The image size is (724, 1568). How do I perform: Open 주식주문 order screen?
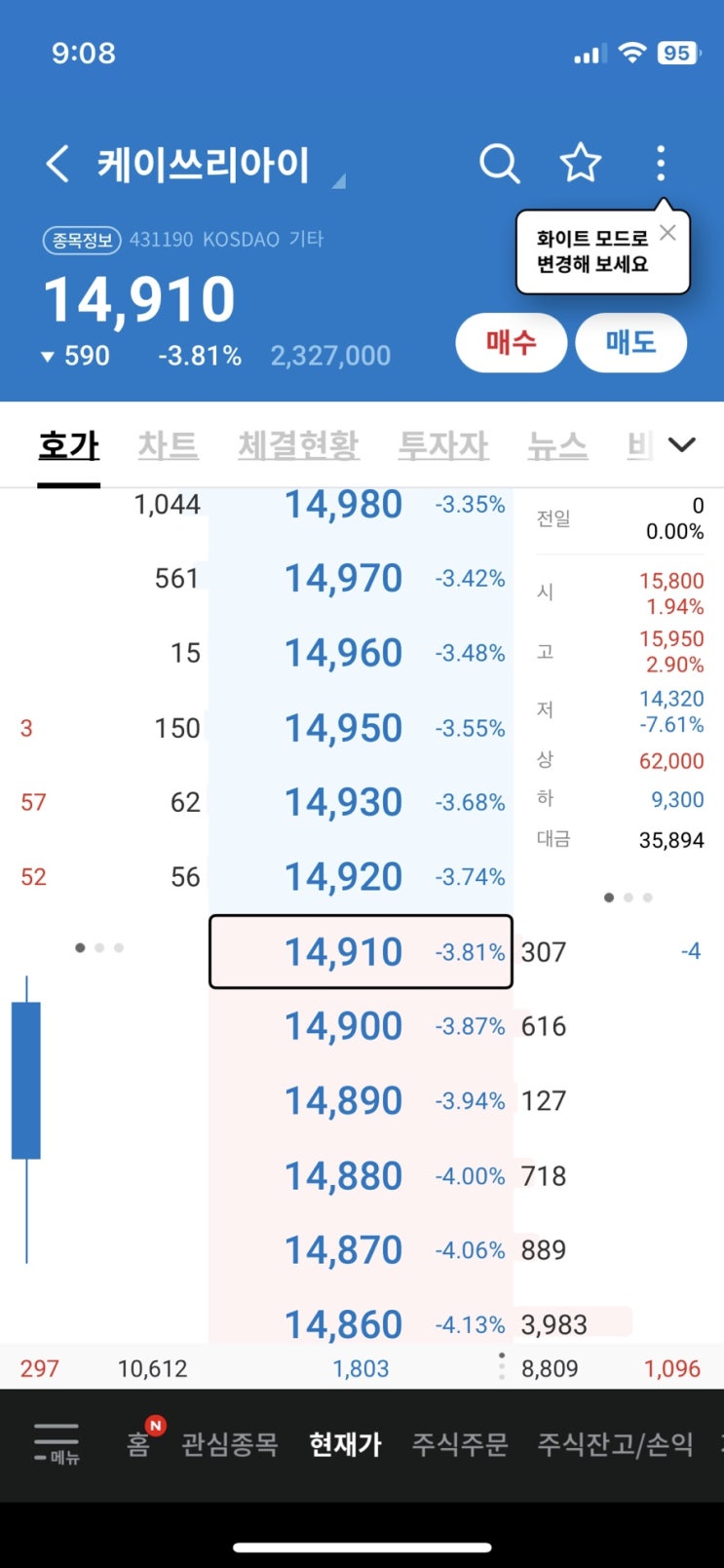[460, 1444]
